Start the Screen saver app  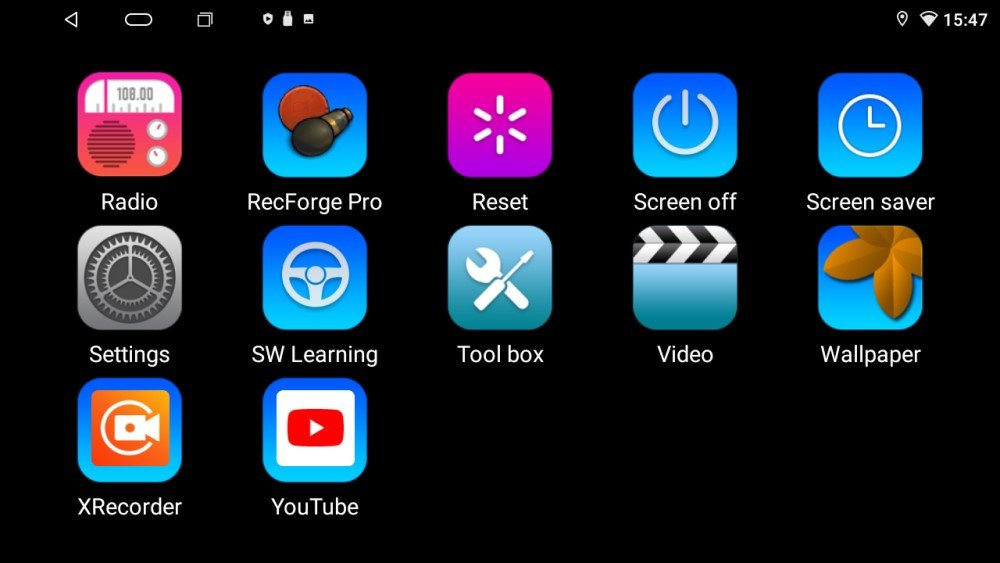[870, 125]
